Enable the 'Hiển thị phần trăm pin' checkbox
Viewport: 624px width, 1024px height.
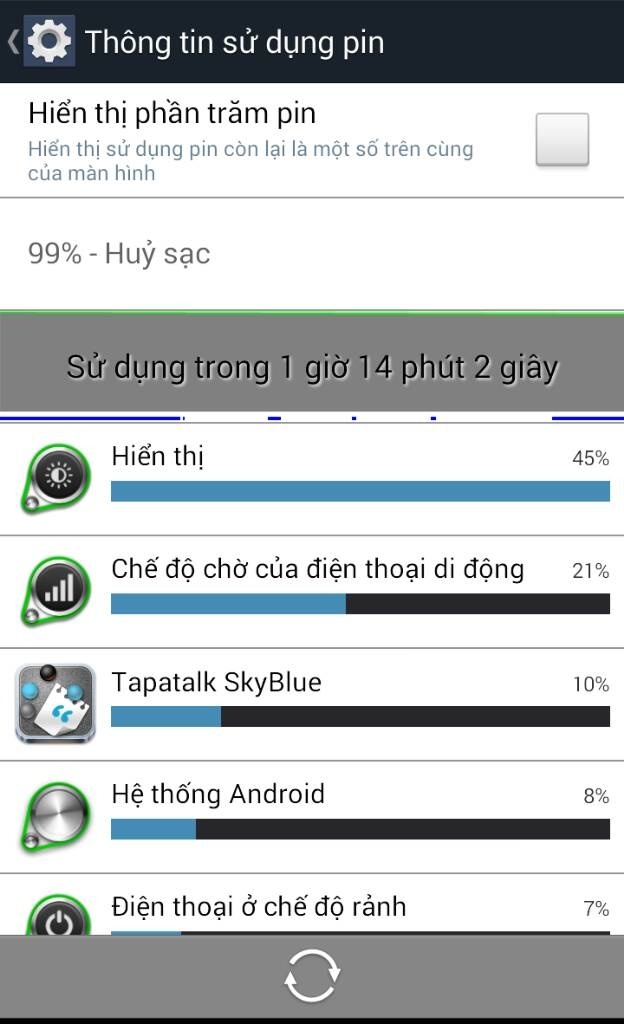pos(562,139)
